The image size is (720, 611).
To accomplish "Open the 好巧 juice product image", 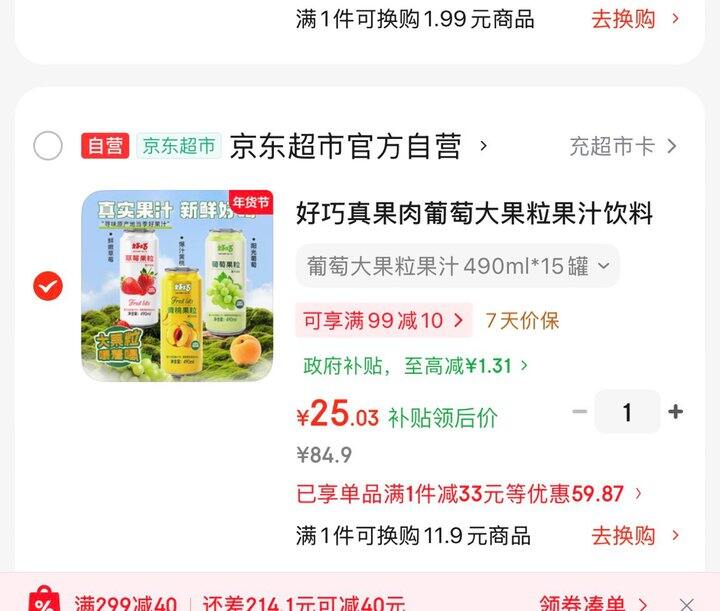I will (x=177, y=286).
